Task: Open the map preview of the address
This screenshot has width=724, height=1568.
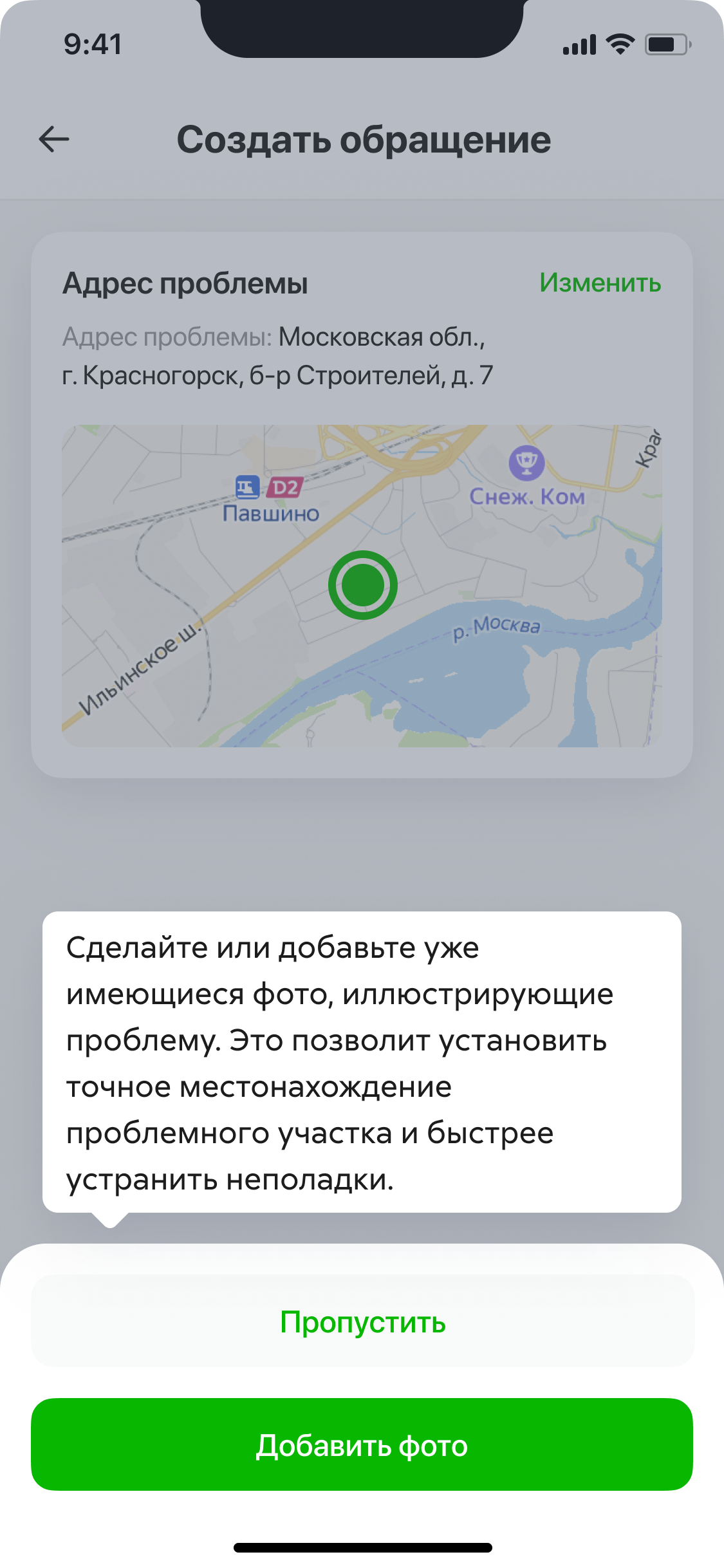Action: click(362, 586)
